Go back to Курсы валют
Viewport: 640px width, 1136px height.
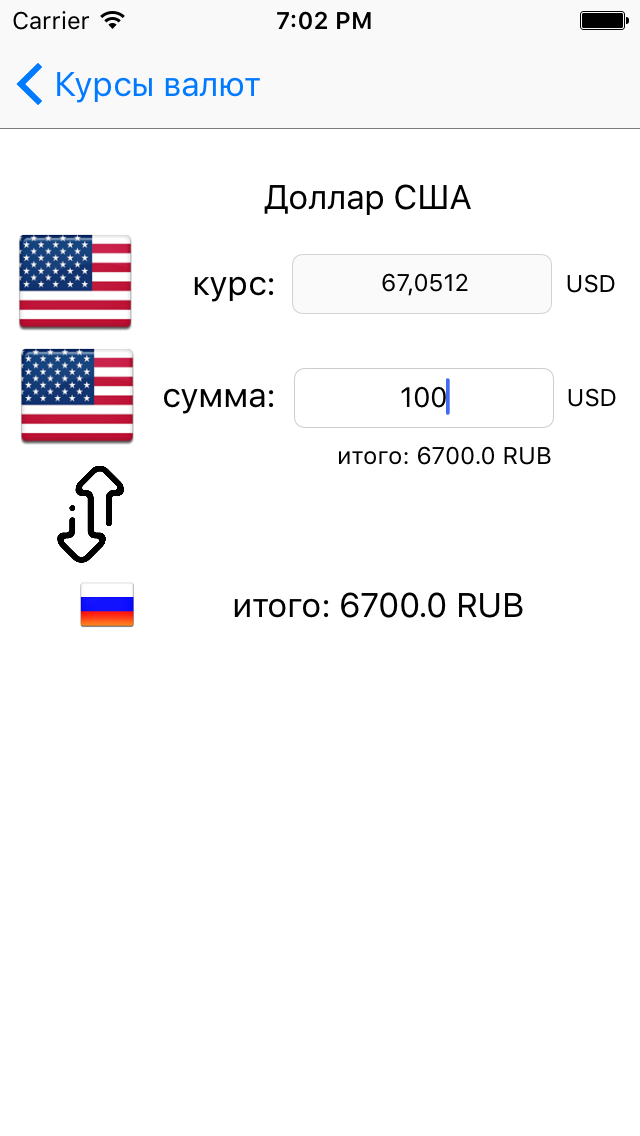point(138,85)
